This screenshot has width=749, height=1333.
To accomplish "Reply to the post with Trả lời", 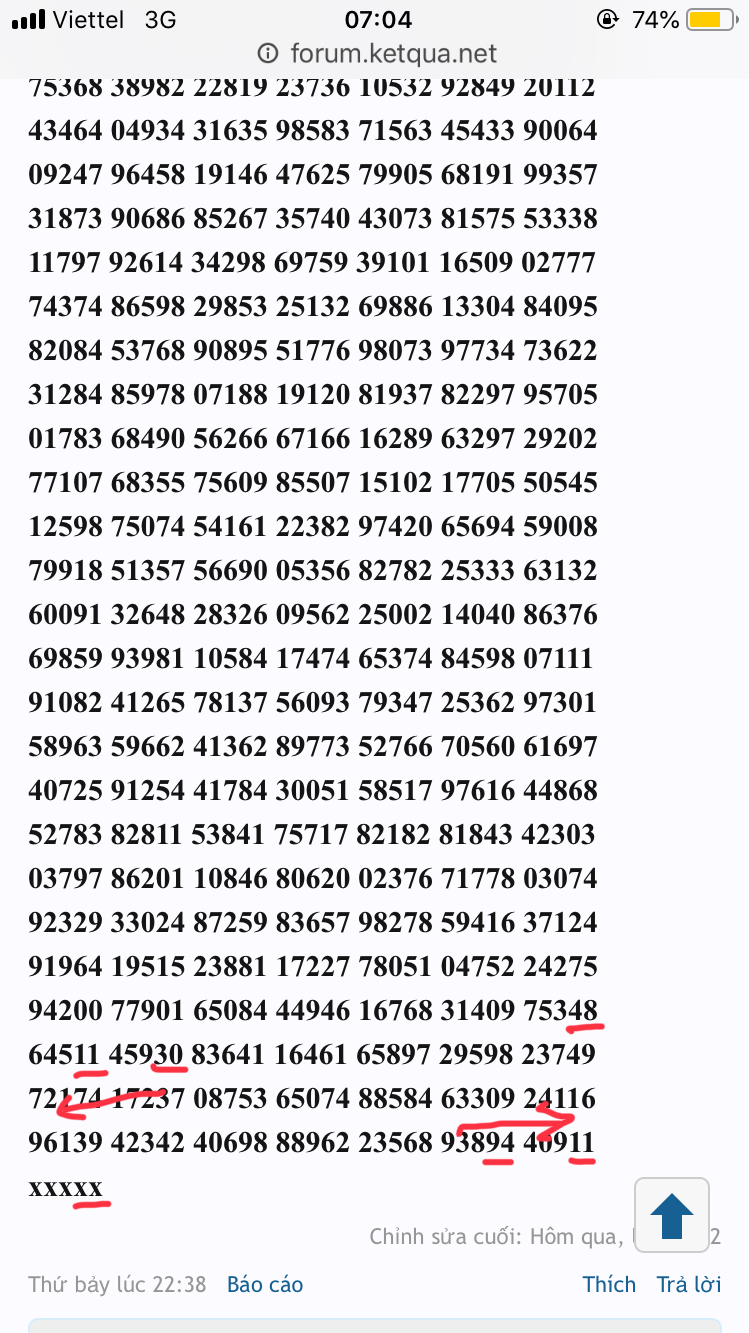I will 689,1285.
